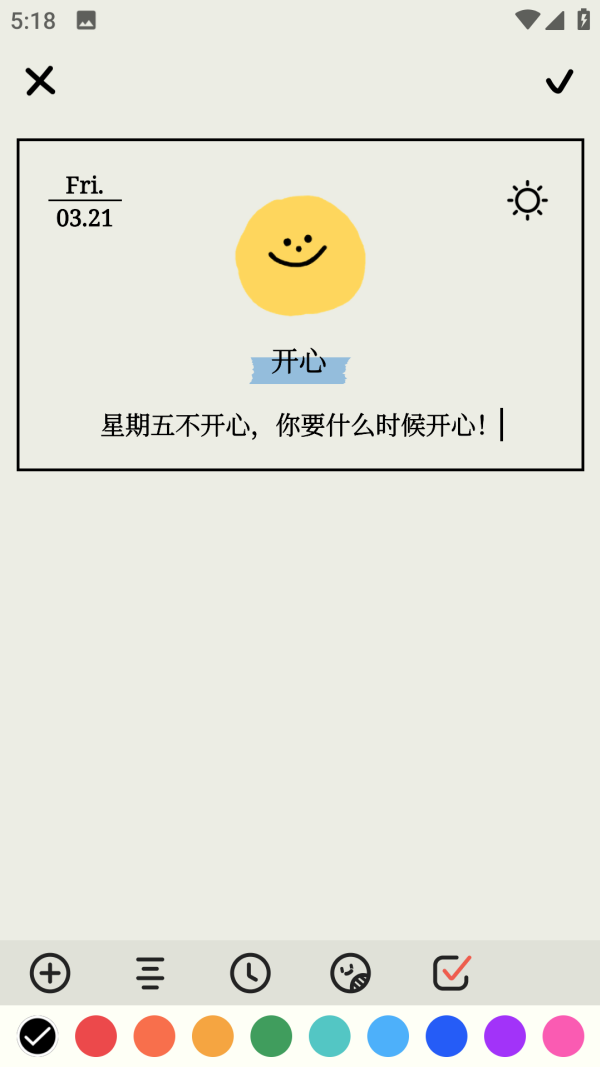This screenshot has width=600, height=1067.
Task: Save the entry with the checkmark
Action: [x=559, y=81]
